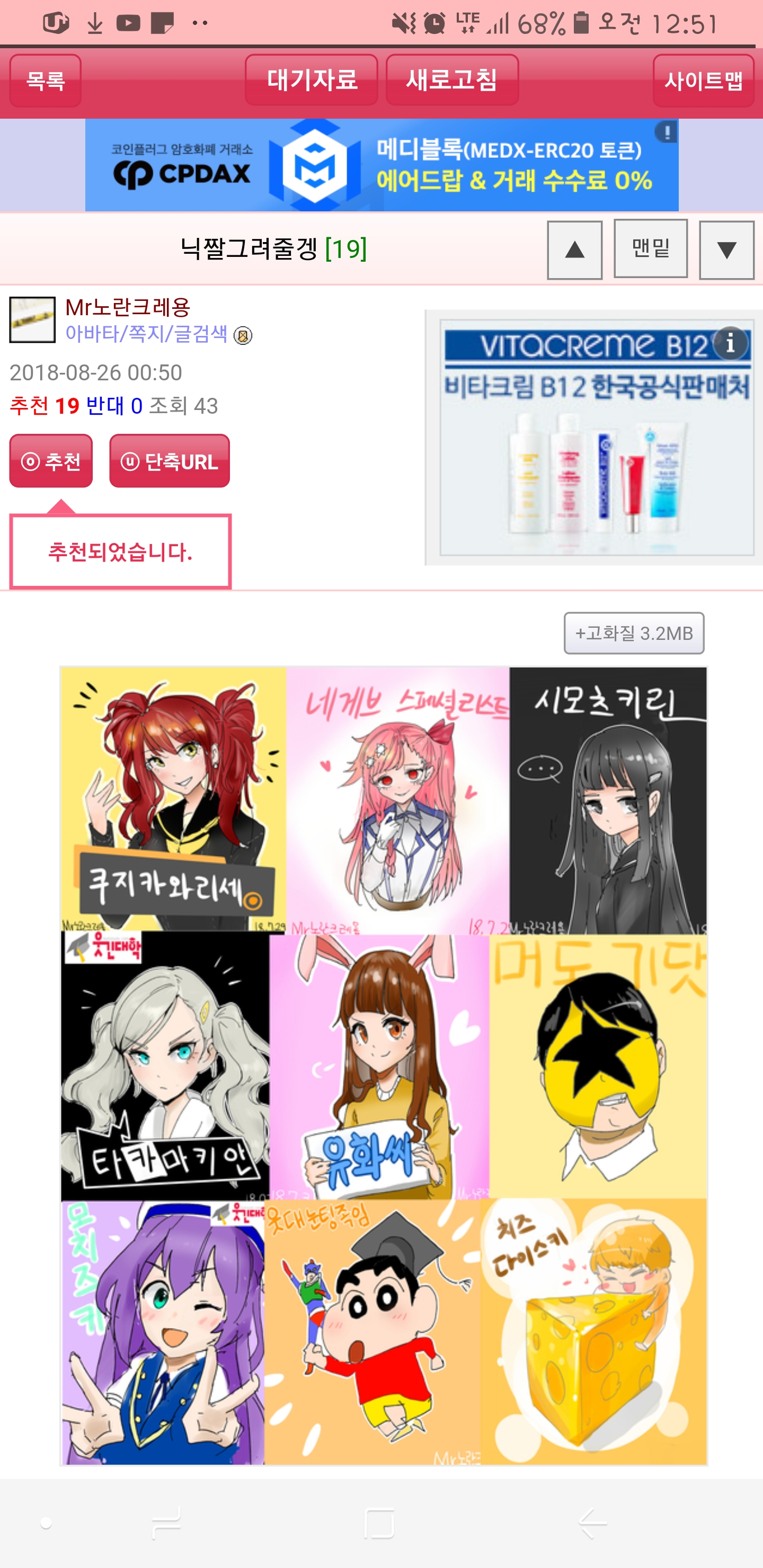The image size is (763, 1568).
Task: Recommend this post with 추천
Action: 50,461
